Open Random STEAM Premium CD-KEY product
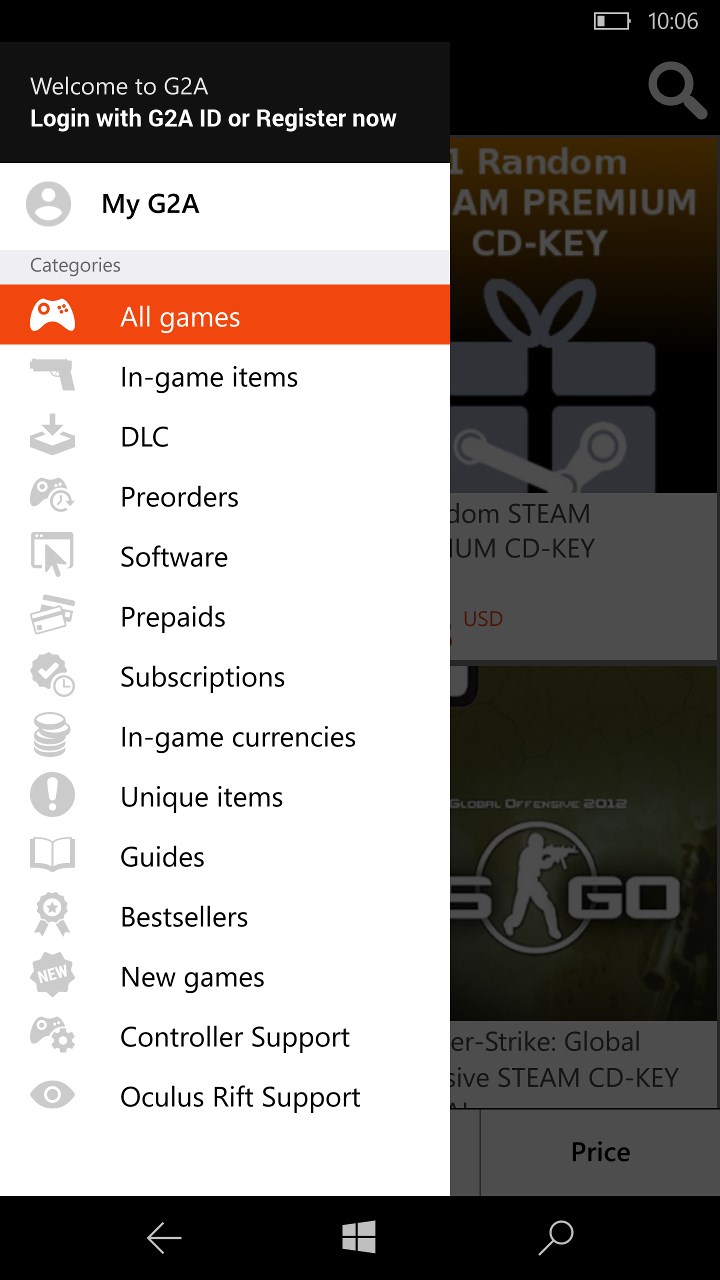Screen dimensions: 720x1280 tap(584, 400)
